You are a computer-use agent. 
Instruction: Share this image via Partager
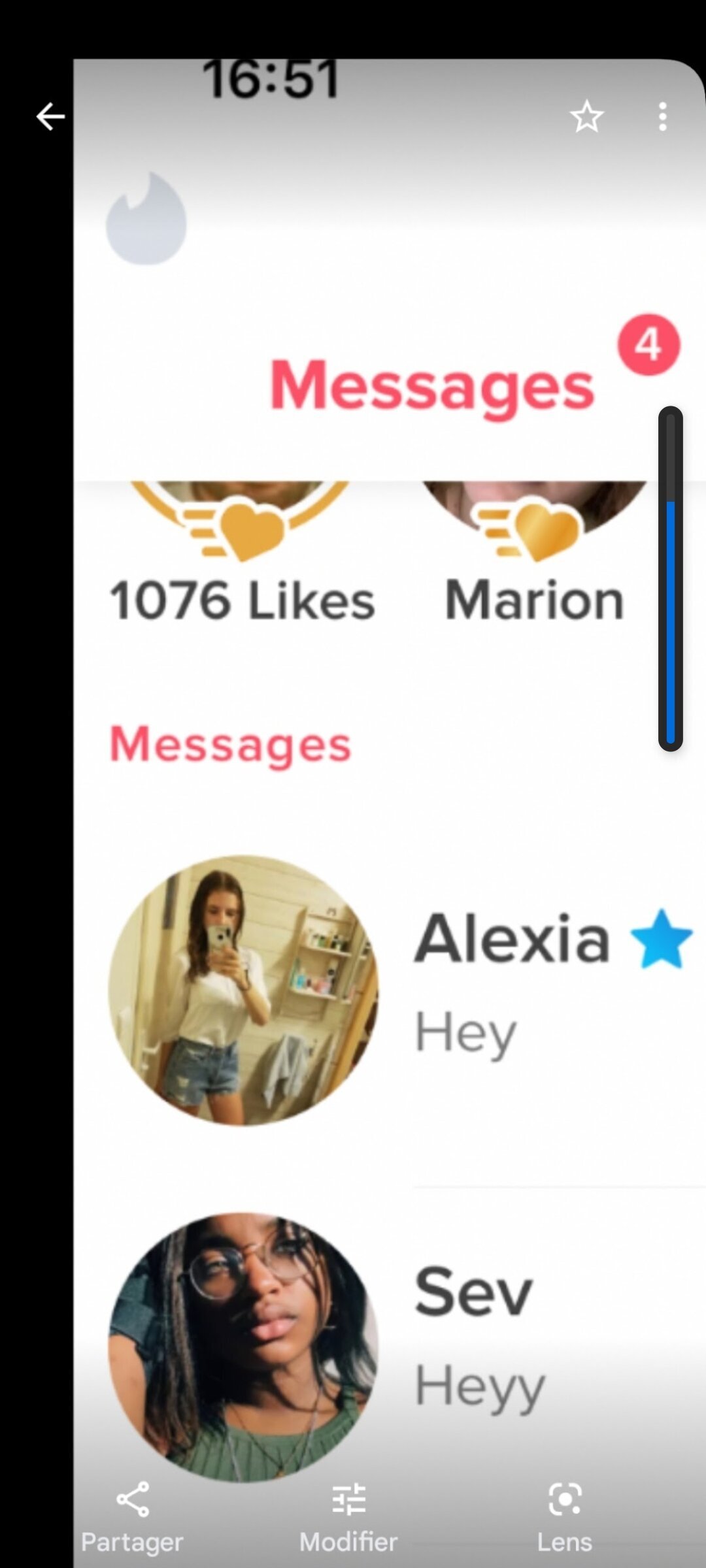[x=132, y=1517]
